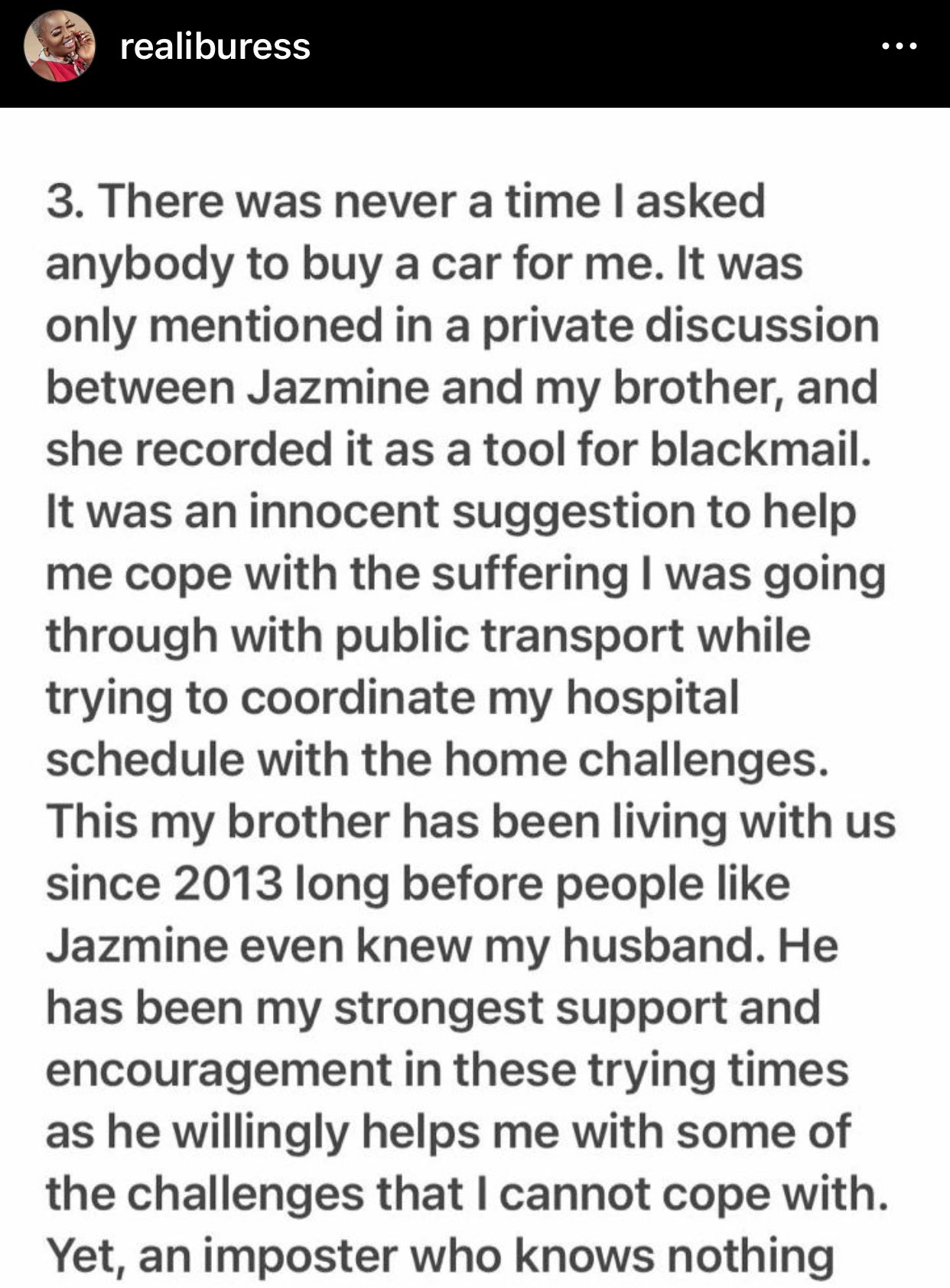
Task: Open realiburess profile picture
Action: point(60,47)
